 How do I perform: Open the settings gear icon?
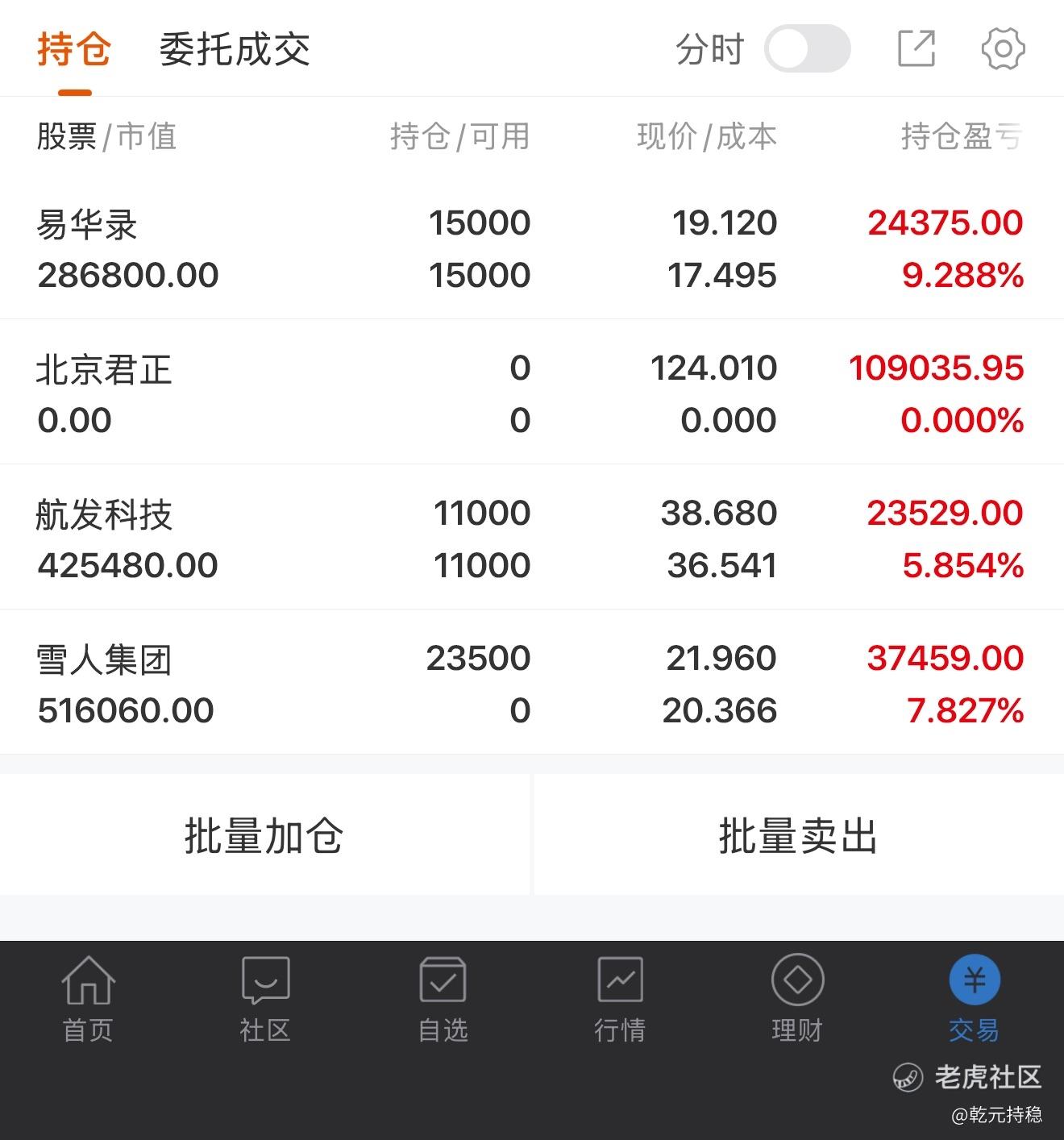[x=1003, y=49]
